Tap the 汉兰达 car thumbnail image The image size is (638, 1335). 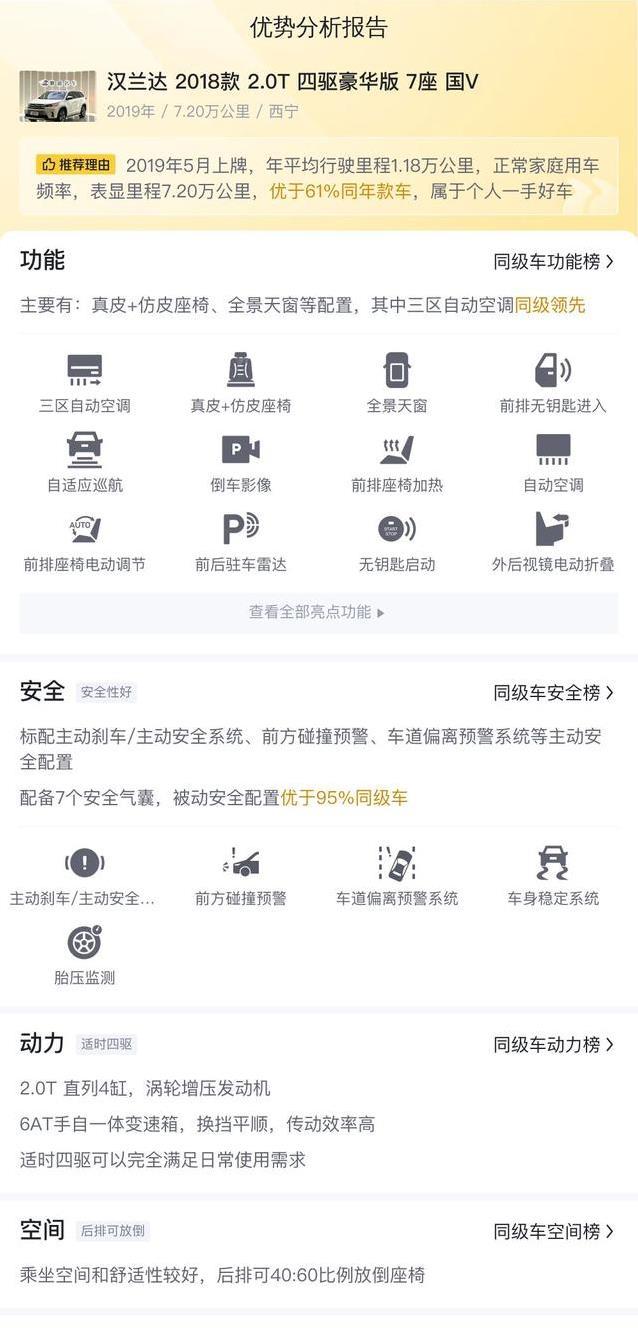[58, 96]
